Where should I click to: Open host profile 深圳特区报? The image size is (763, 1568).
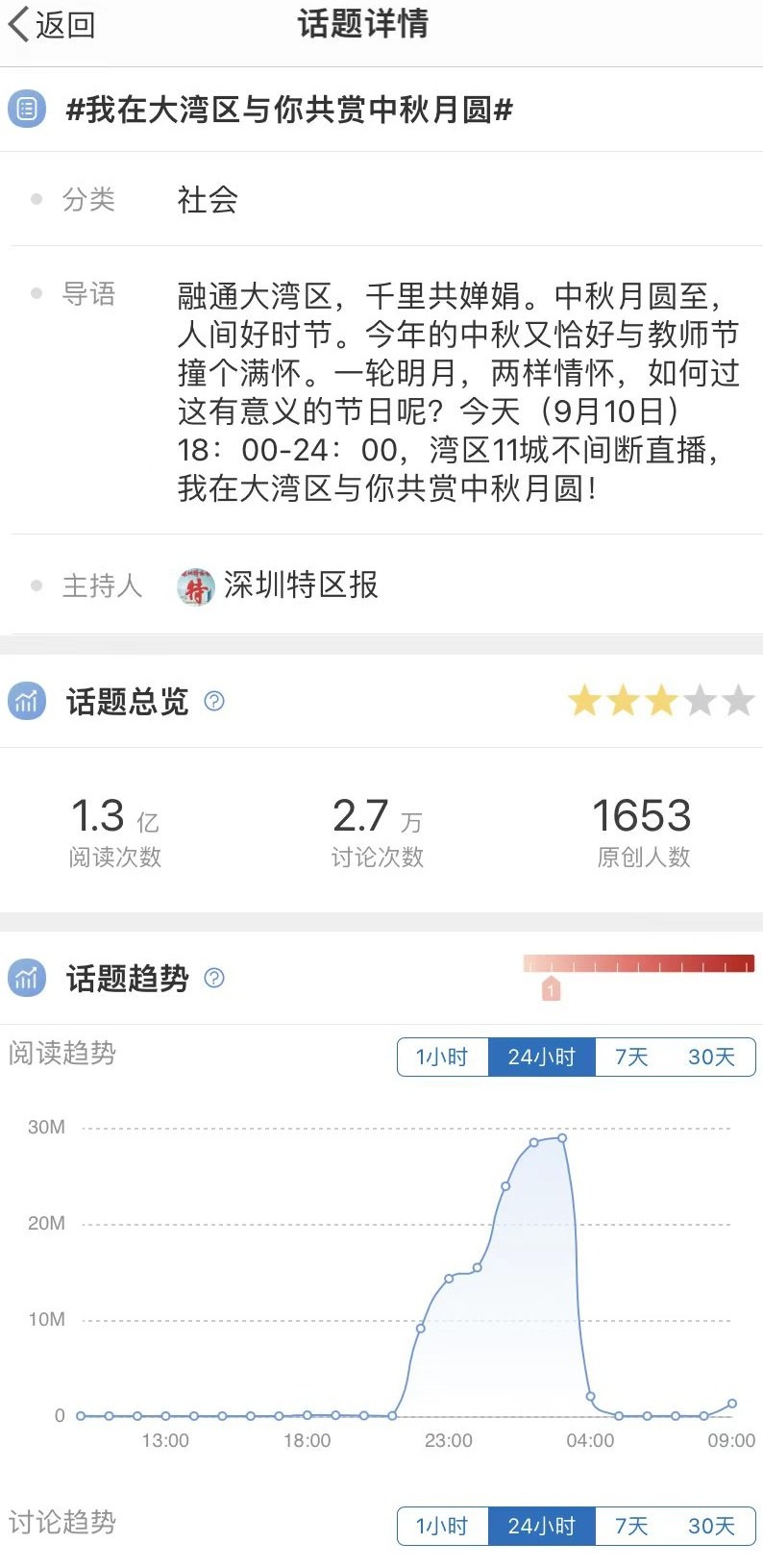coord(279,585)
